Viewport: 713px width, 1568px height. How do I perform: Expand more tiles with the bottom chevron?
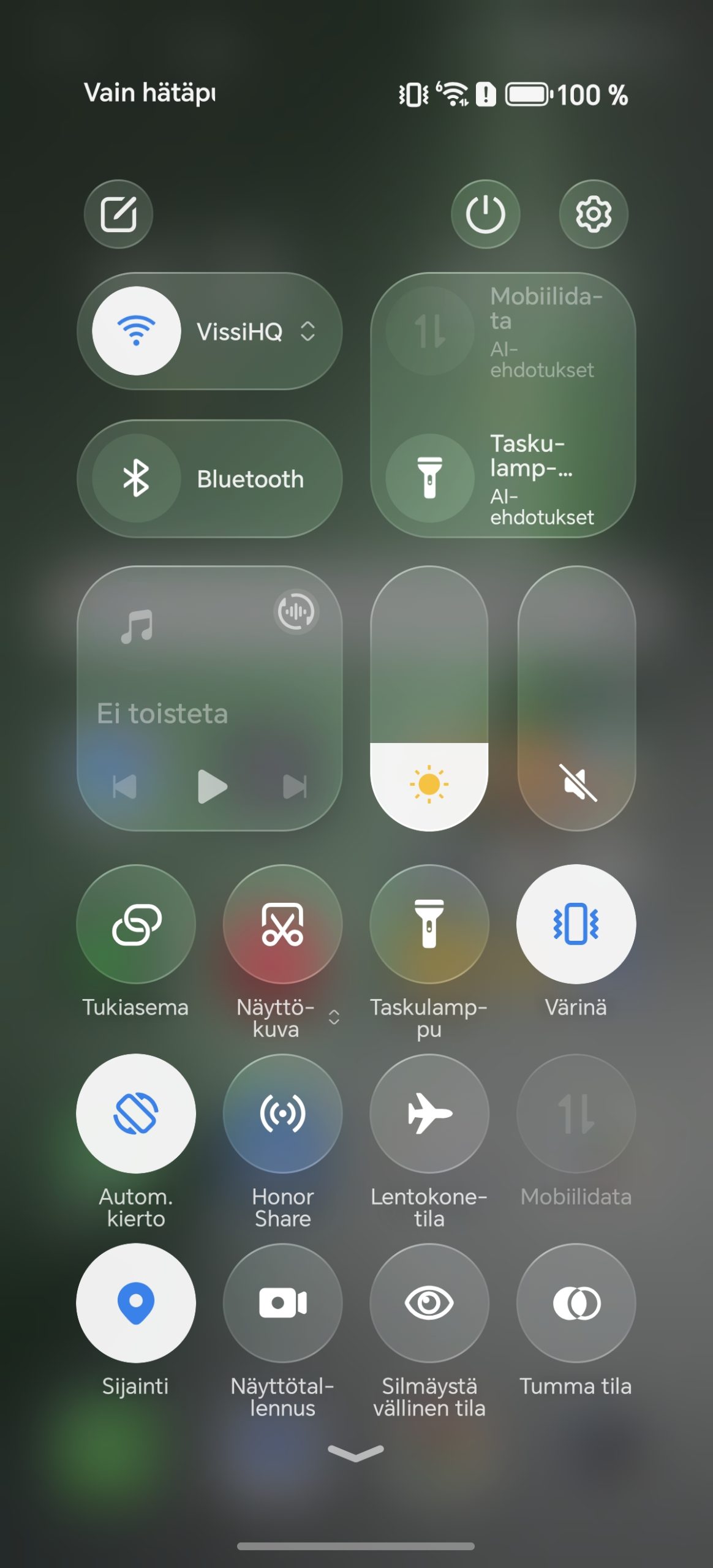(356, 1453)
